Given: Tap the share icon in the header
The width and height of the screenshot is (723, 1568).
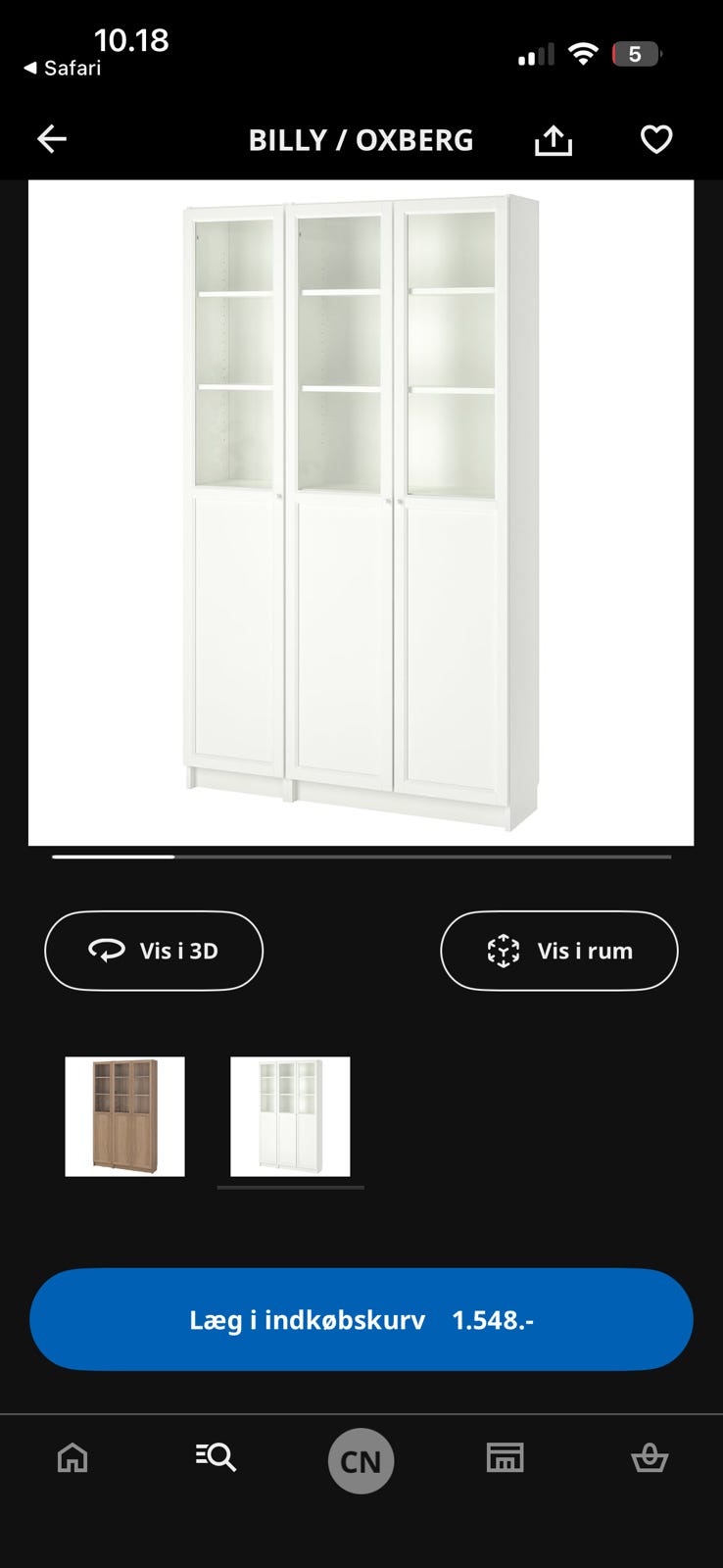Looking at the screenshot, I should coord(554,139).
